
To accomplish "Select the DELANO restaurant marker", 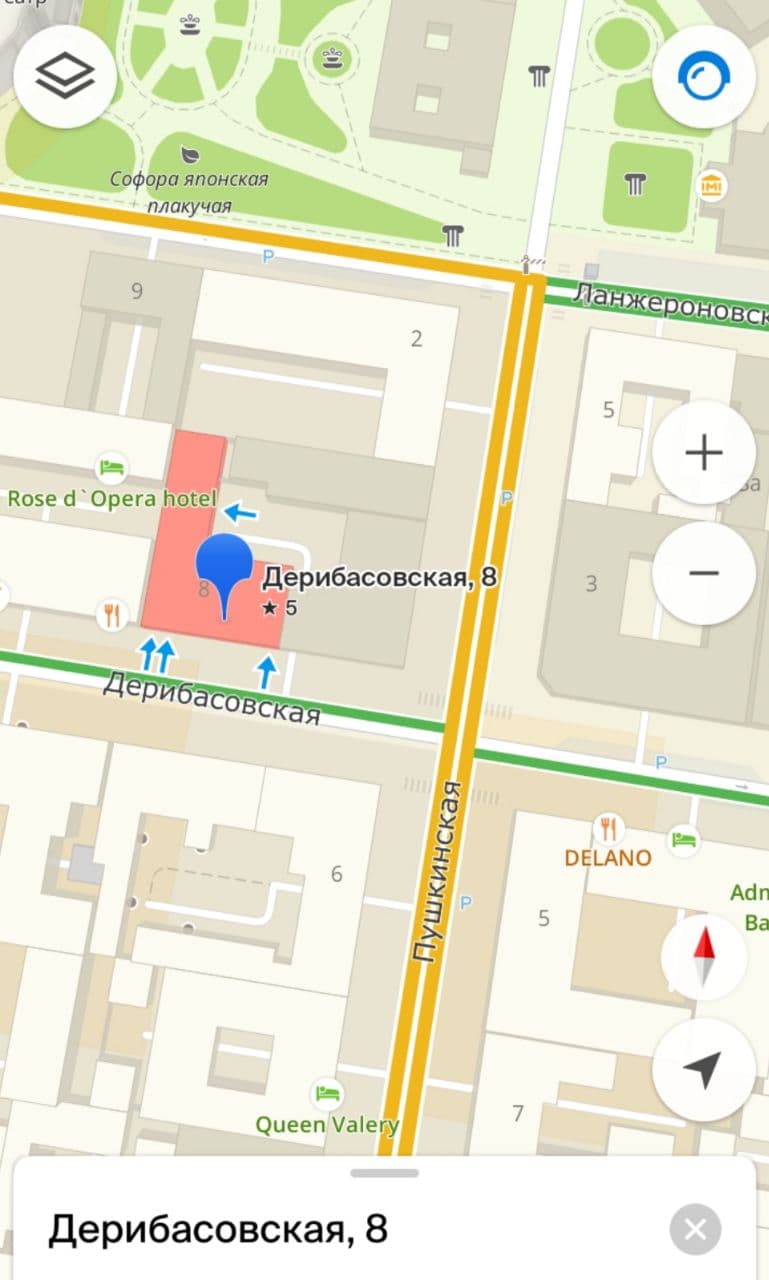I will point(608,829).
